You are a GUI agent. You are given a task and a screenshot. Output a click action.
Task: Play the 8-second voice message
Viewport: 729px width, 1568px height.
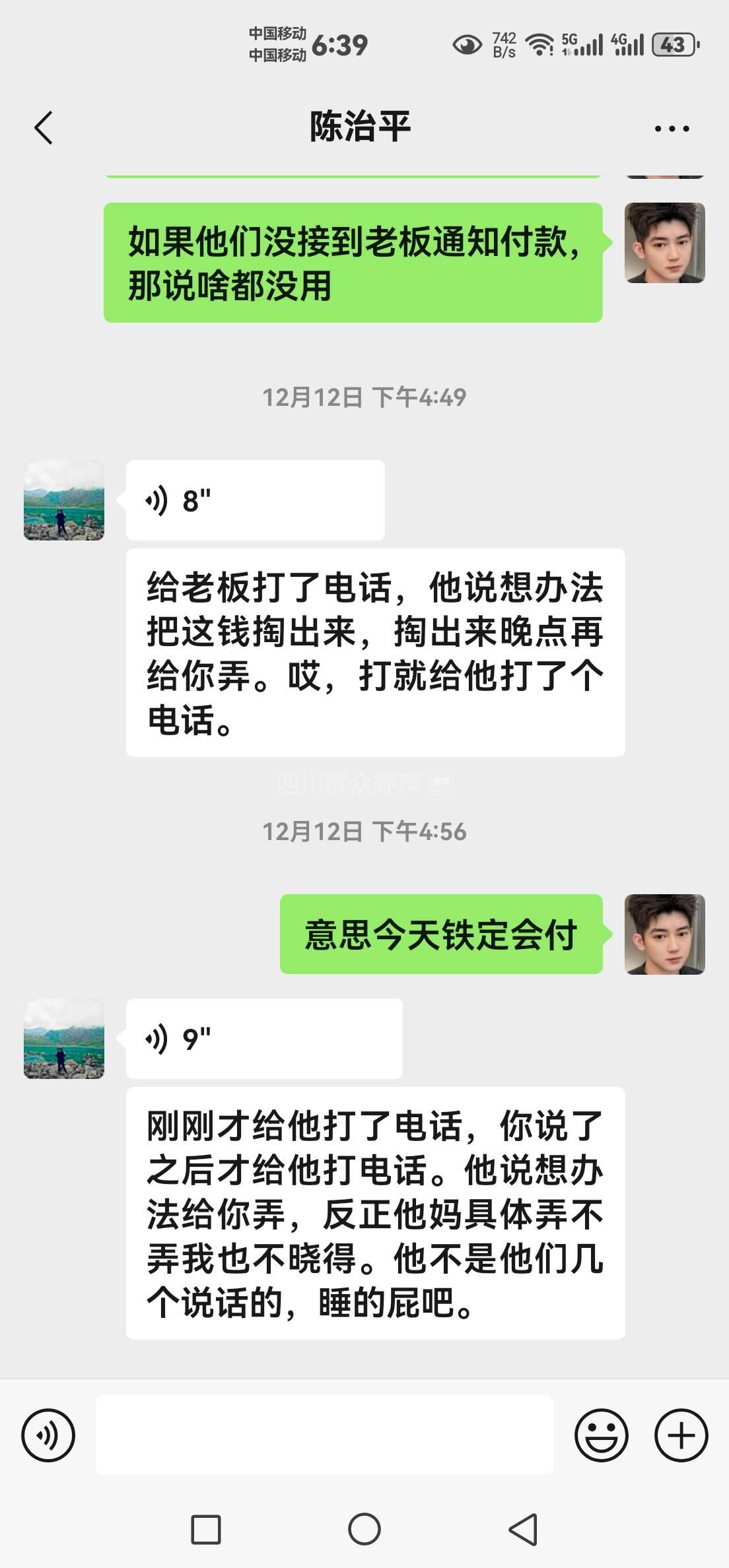point(255,501)
